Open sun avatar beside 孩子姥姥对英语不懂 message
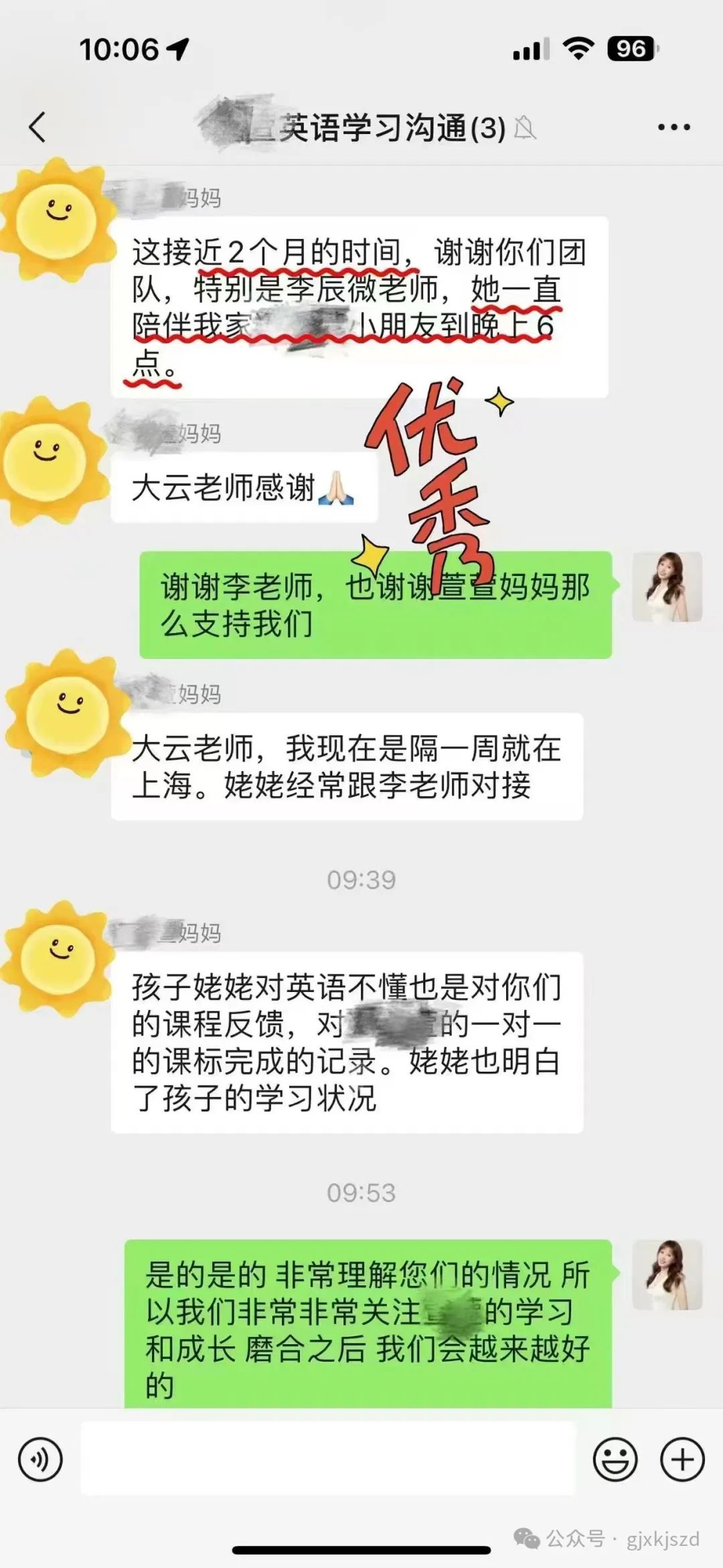Screen dimensions: 723x1568 (57, 958)
